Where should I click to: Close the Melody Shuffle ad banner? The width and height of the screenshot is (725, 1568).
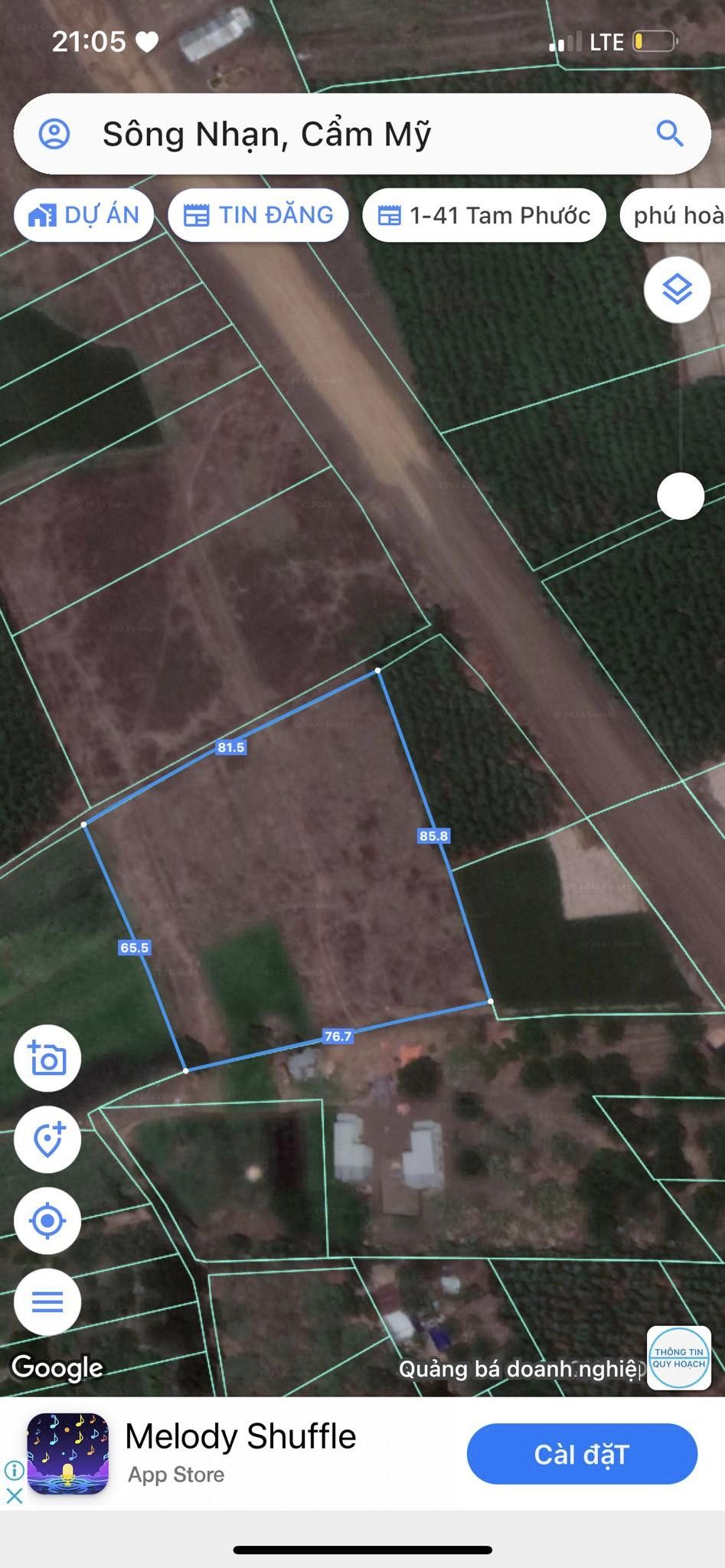[x=14, y=1495]
